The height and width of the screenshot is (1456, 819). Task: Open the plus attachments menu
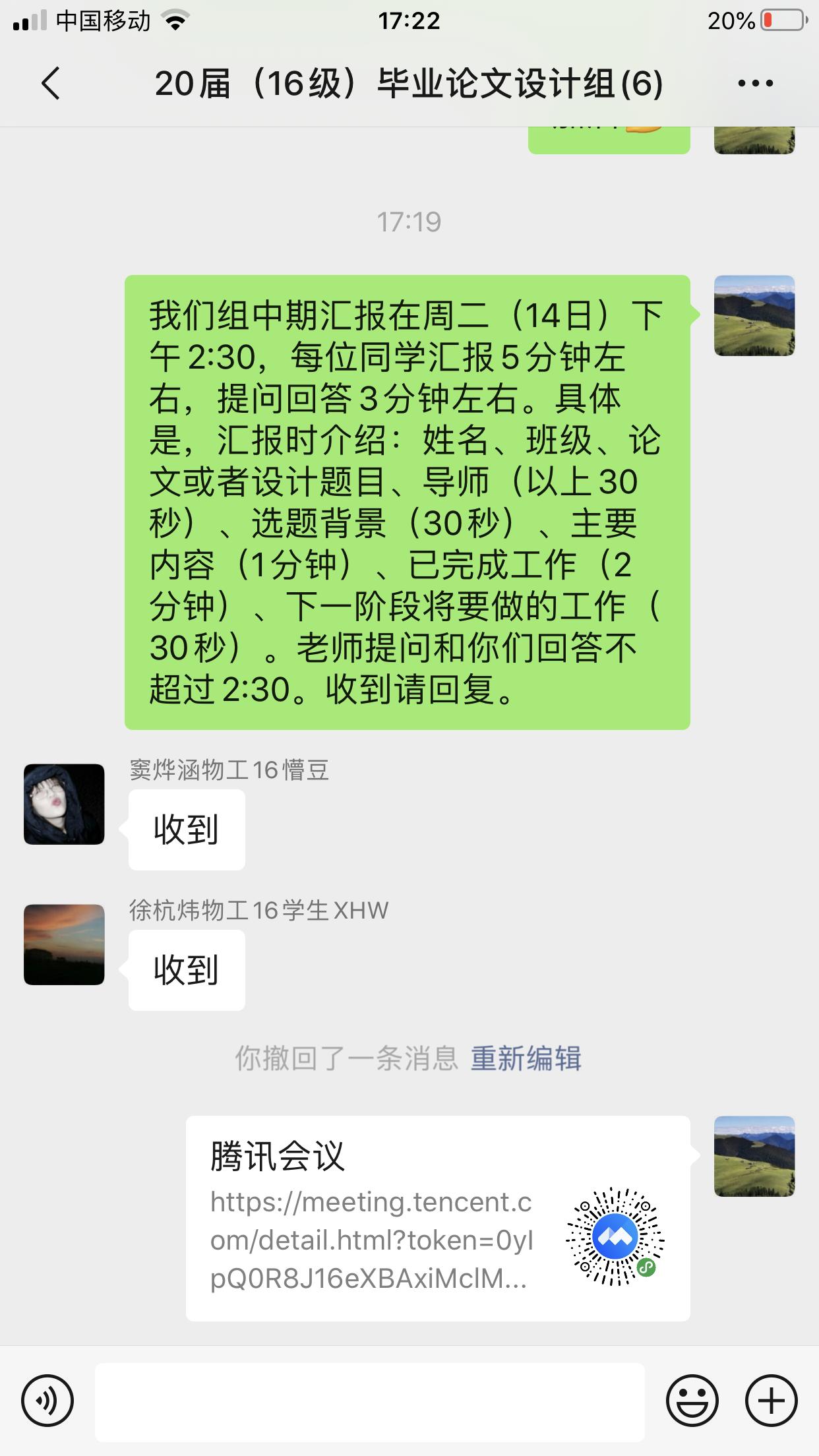point(771,1401)
